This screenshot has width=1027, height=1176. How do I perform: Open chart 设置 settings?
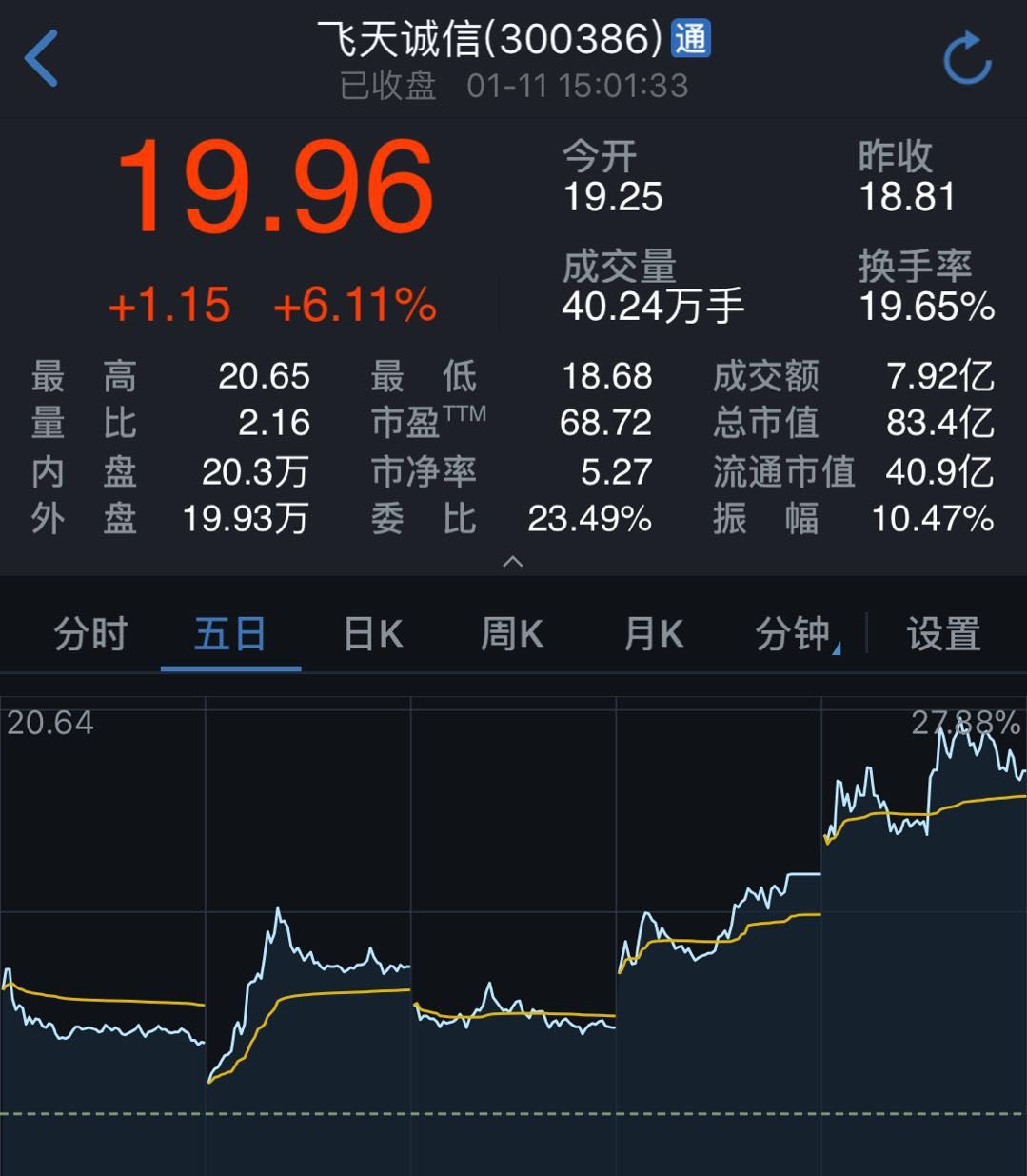pyautogui.click(x=943, y=634)
